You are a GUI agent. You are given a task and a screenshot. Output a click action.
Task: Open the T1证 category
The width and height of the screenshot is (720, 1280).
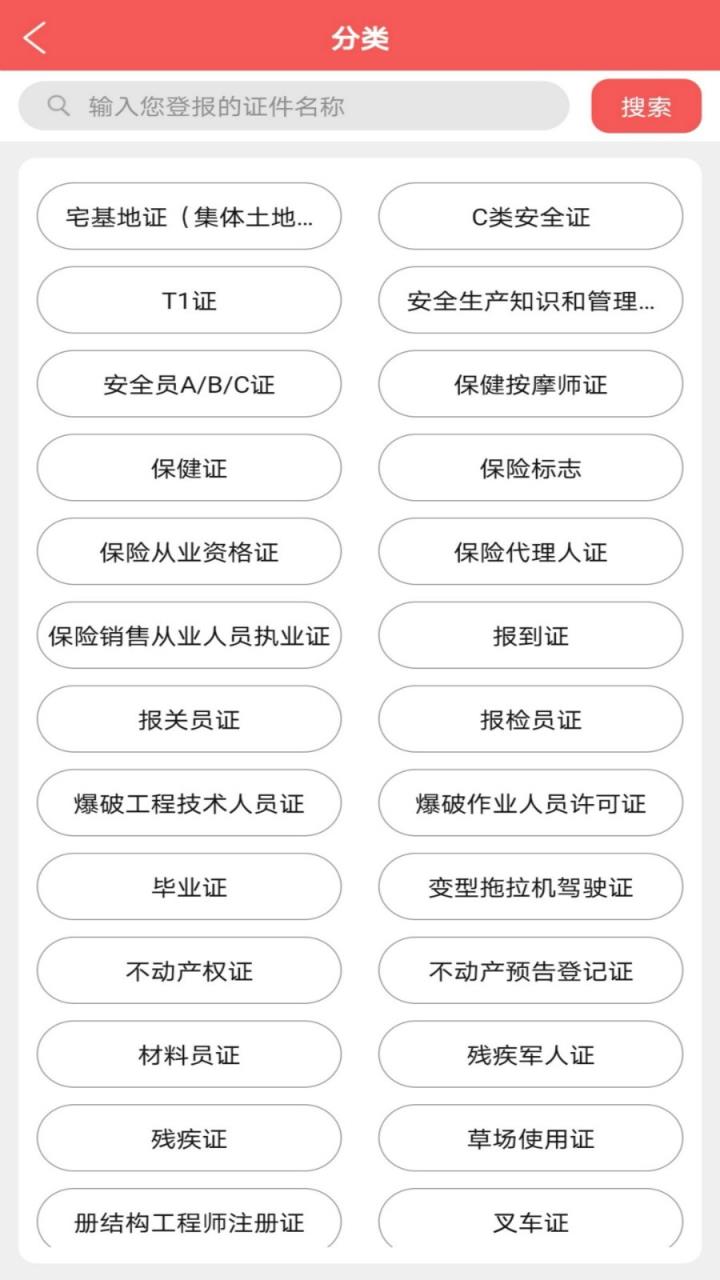(x=189, y=301)
